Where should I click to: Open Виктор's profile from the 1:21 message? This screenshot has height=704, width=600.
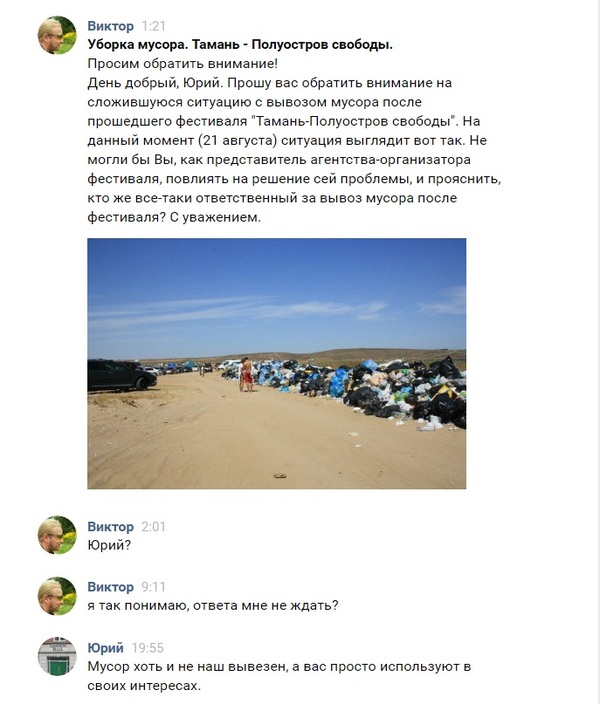[110, 25]
